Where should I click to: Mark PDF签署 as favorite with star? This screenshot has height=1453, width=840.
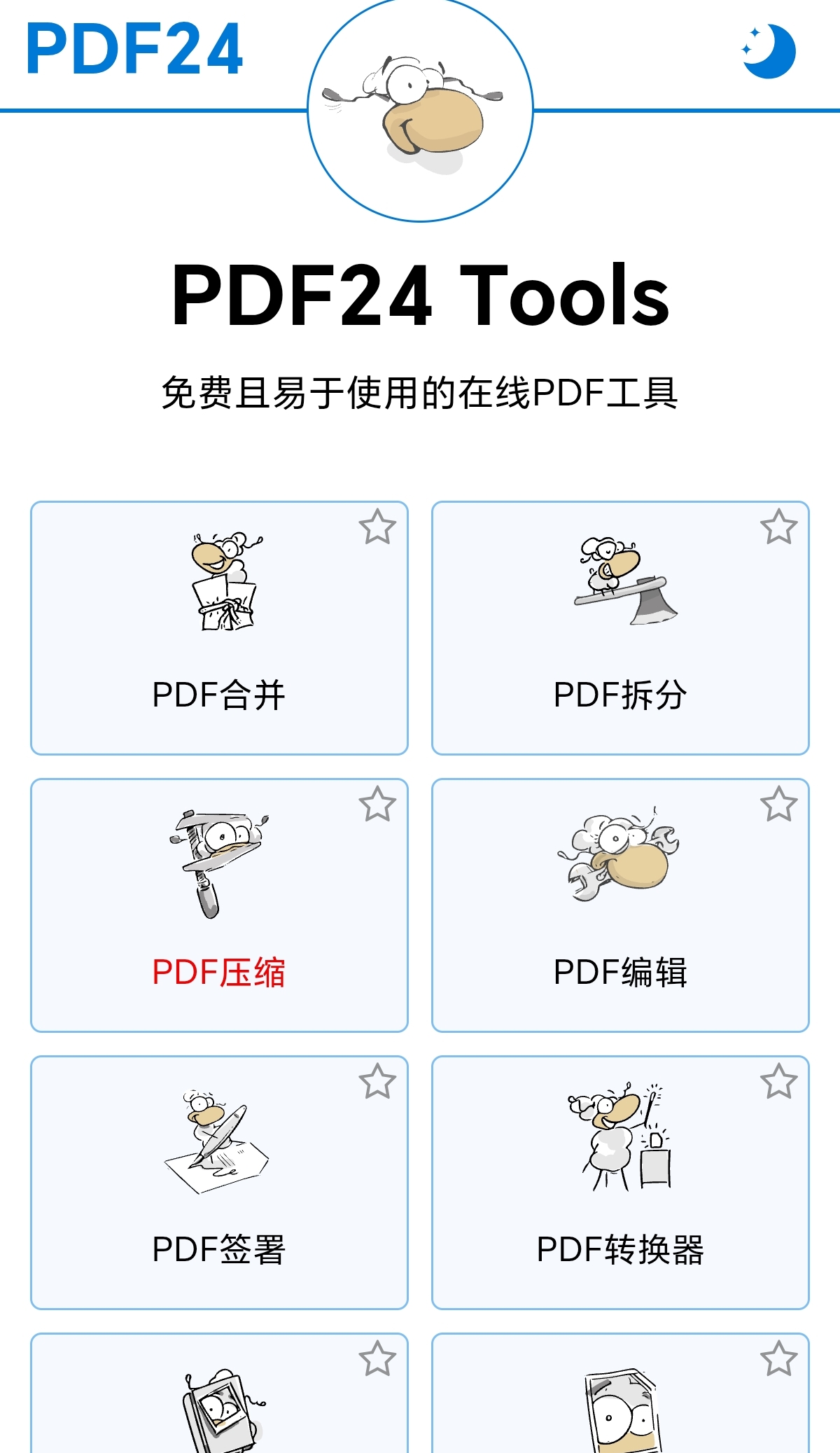coord(377,1082)
